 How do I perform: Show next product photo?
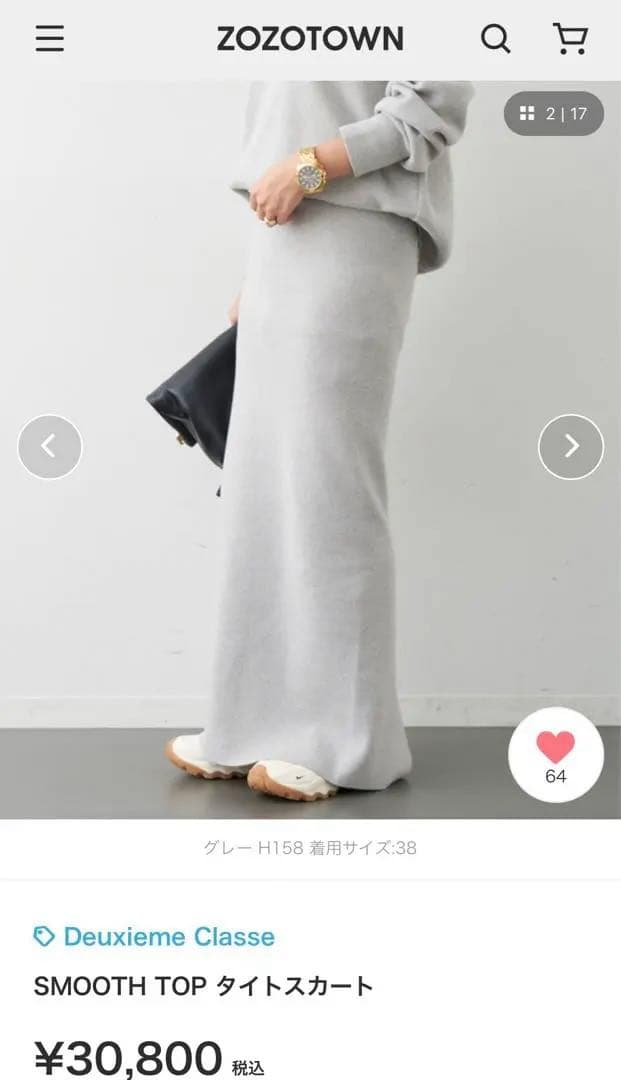[x=571, y=447]
